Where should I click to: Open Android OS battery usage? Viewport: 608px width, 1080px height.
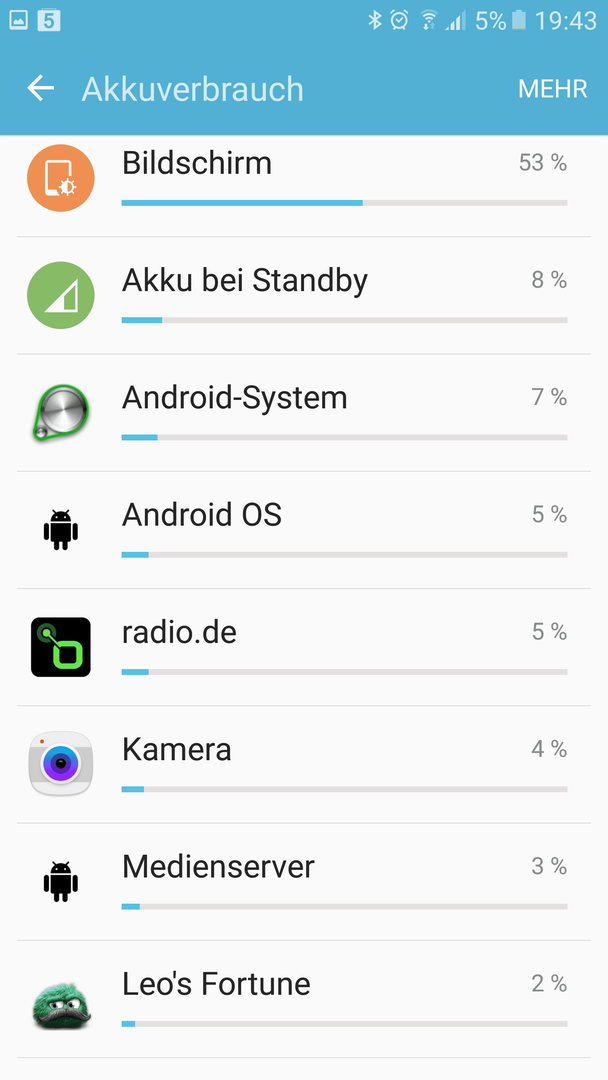pyautogui.click(x=304, y=530)
